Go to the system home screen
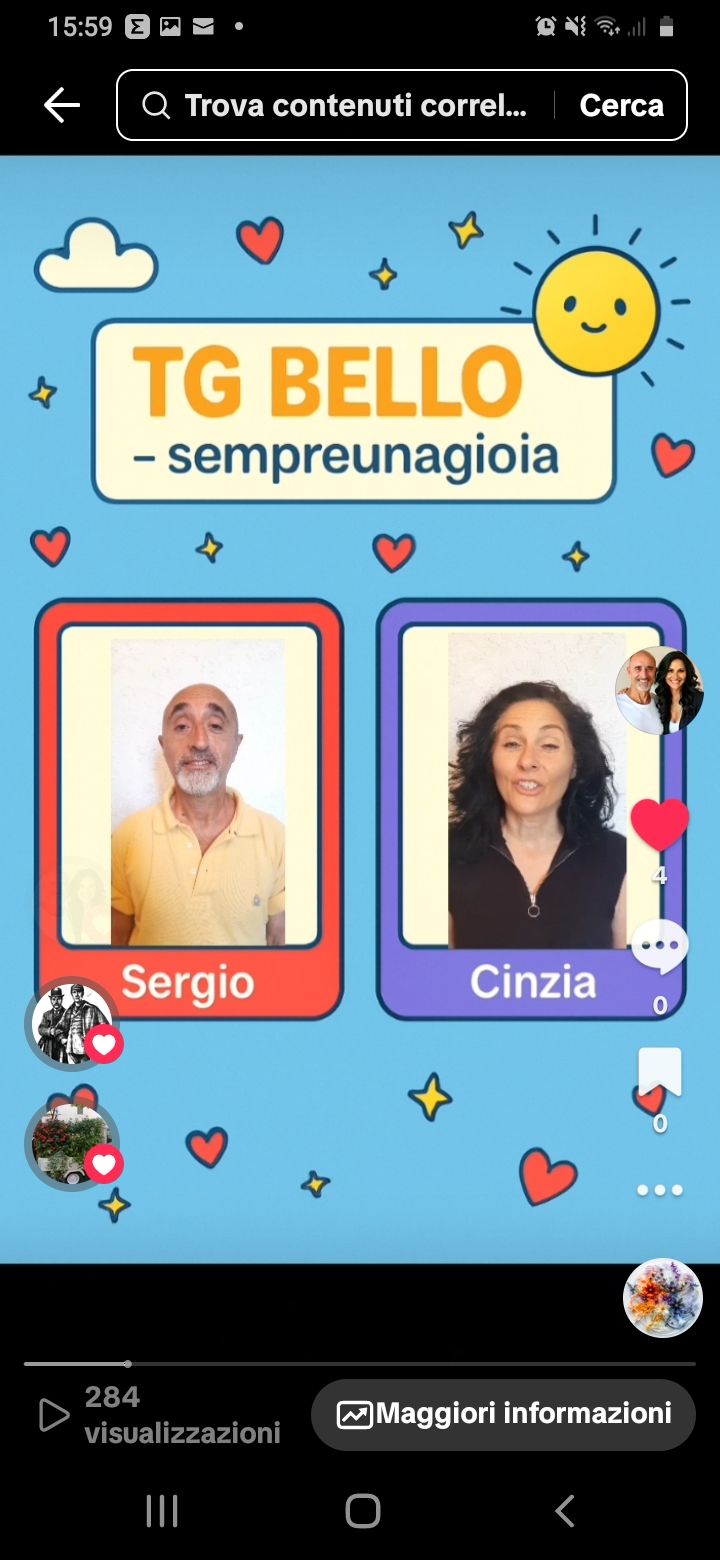Screen dimensions: 720x1560 click(362, 1511)
